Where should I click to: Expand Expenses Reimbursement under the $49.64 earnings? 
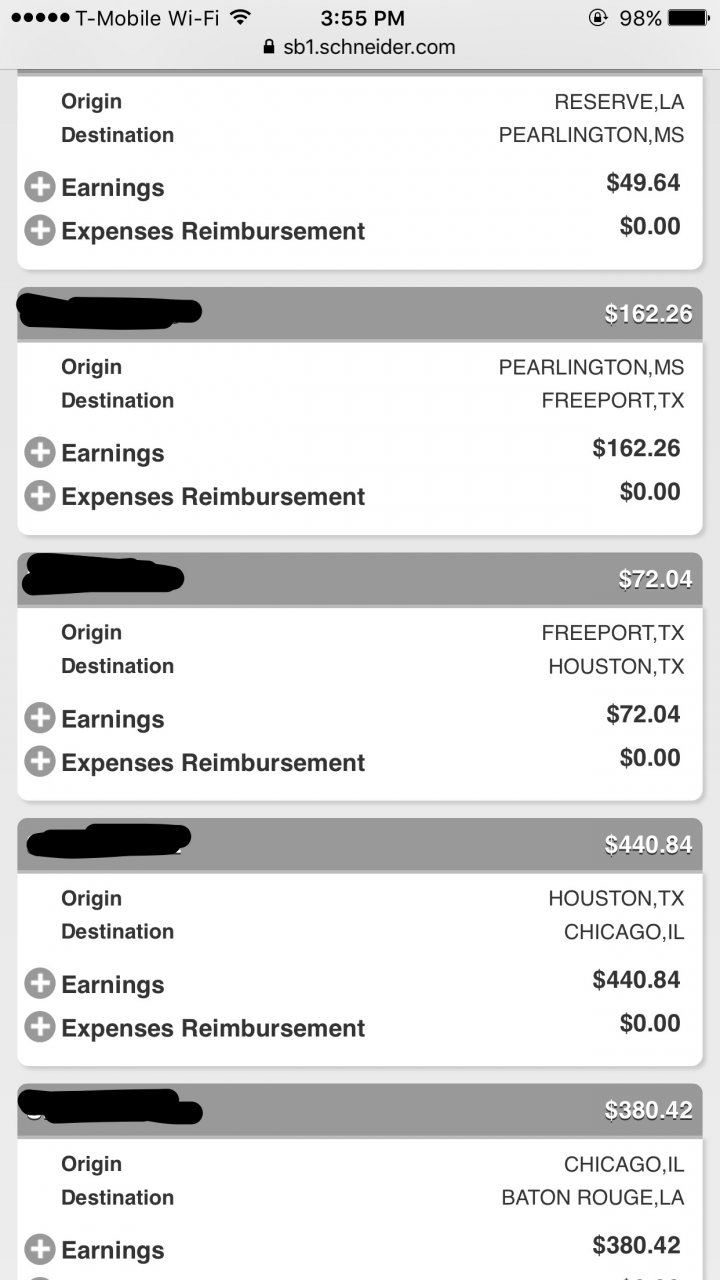(40, 231)
